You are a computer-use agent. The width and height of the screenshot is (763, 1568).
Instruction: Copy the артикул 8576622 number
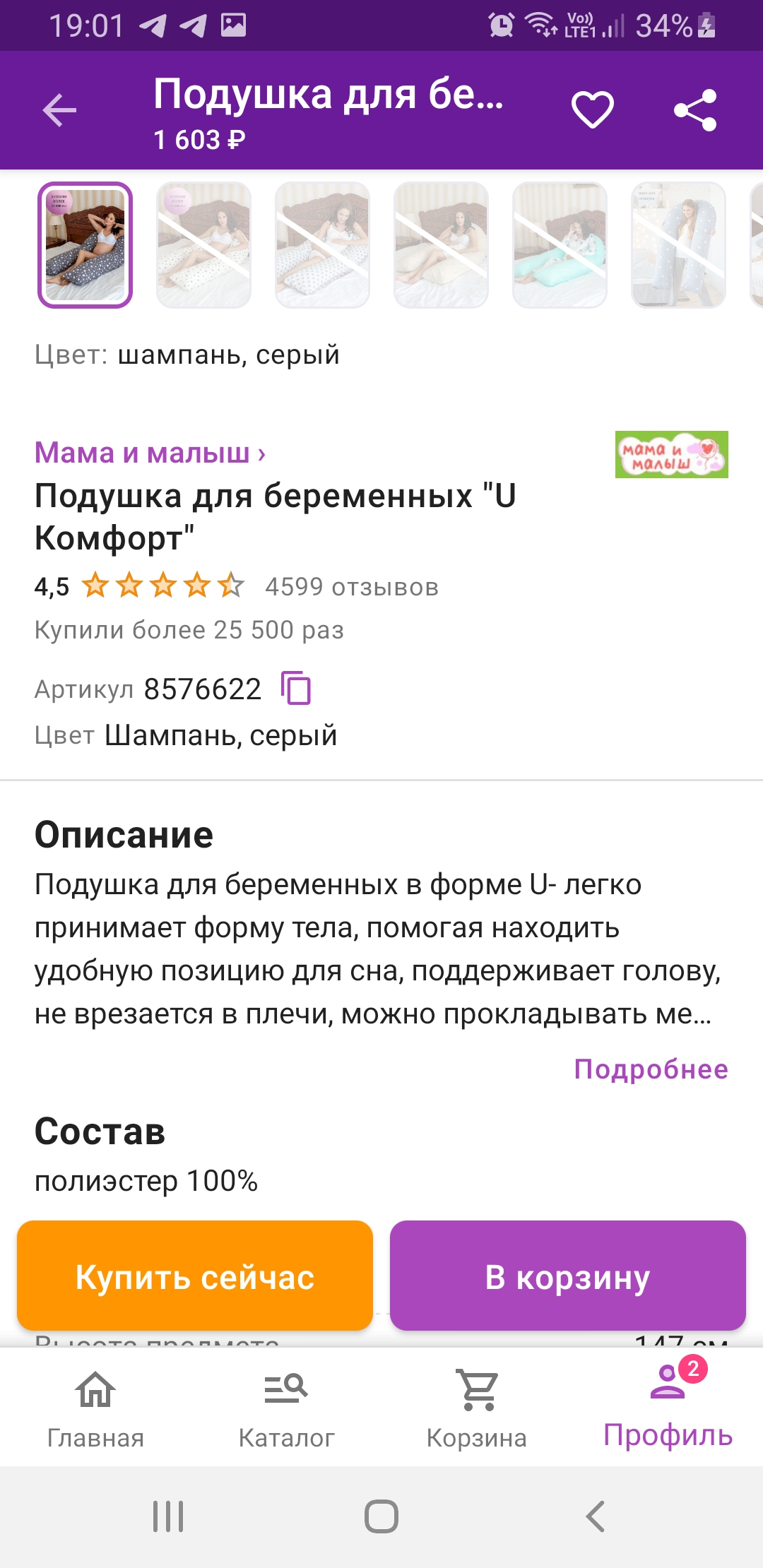pos(296,688)
